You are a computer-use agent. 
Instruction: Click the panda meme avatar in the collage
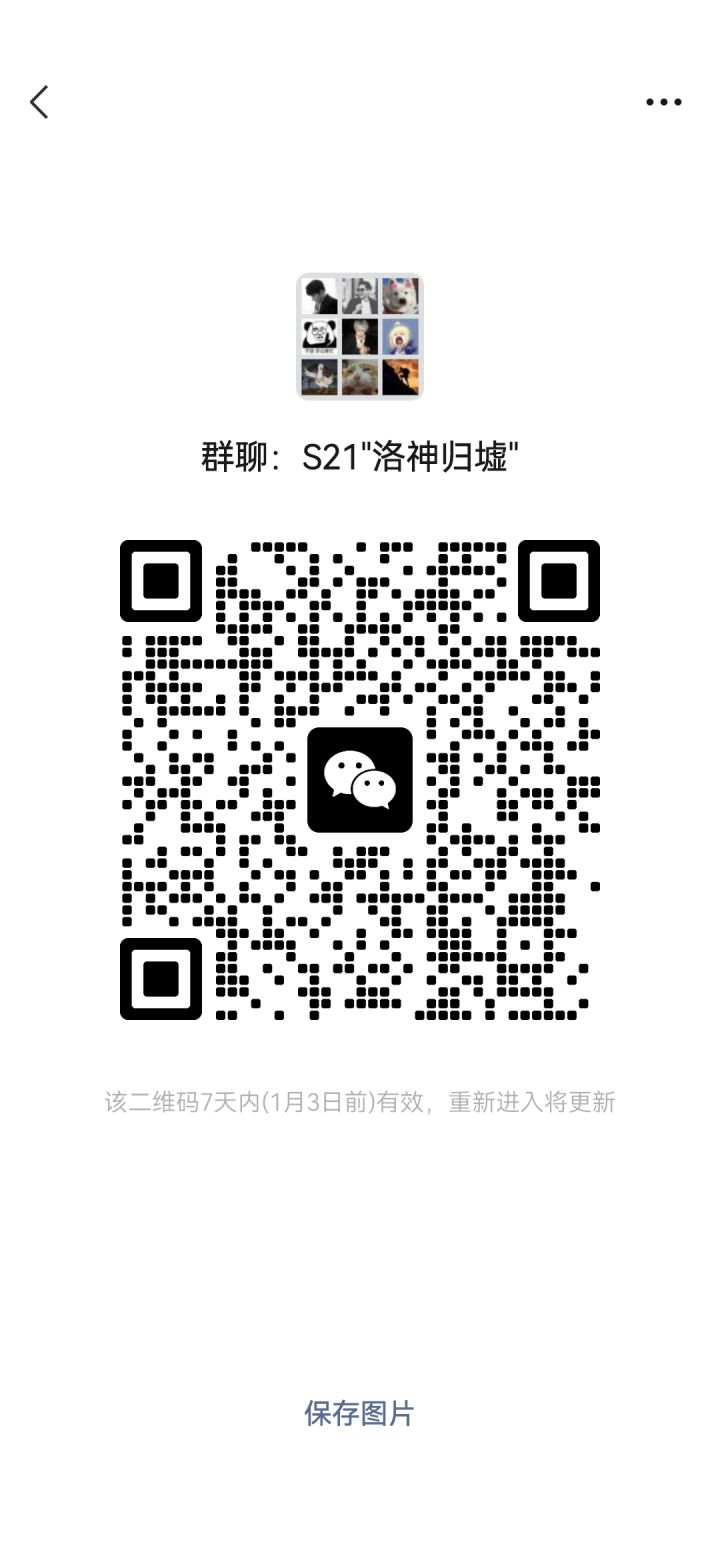tap(319, 336)
